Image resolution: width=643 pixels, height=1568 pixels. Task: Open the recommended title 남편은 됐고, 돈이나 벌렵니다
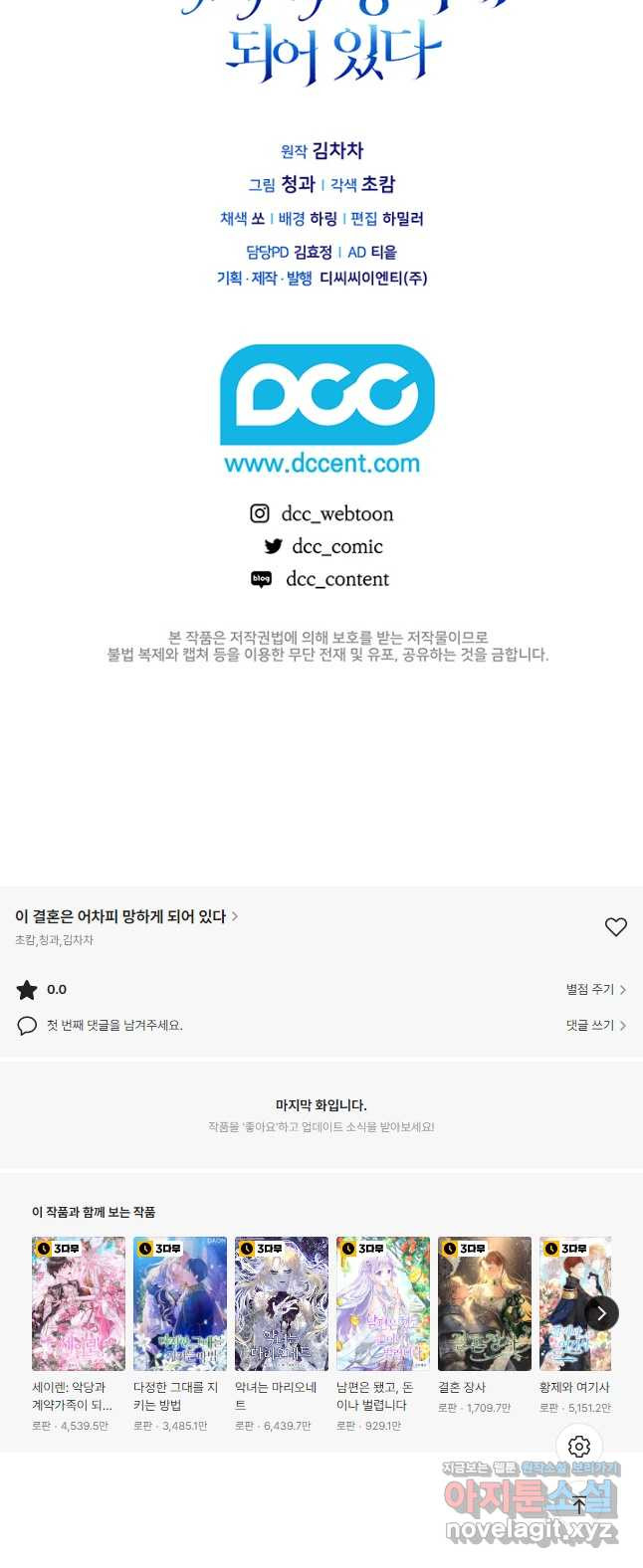(383, 1303)
